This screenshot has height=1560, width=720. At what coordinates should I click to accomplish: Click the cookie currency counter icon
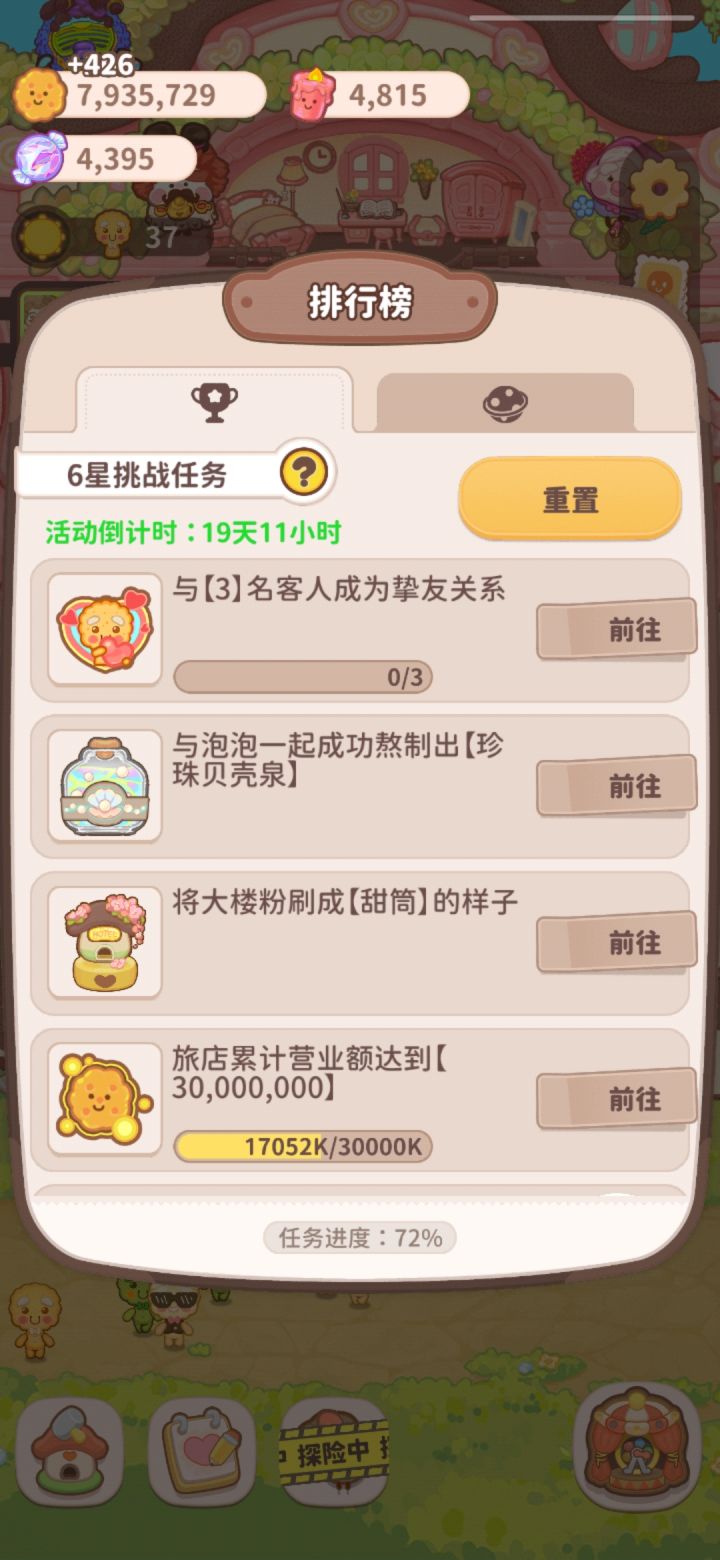pos(42,94)
